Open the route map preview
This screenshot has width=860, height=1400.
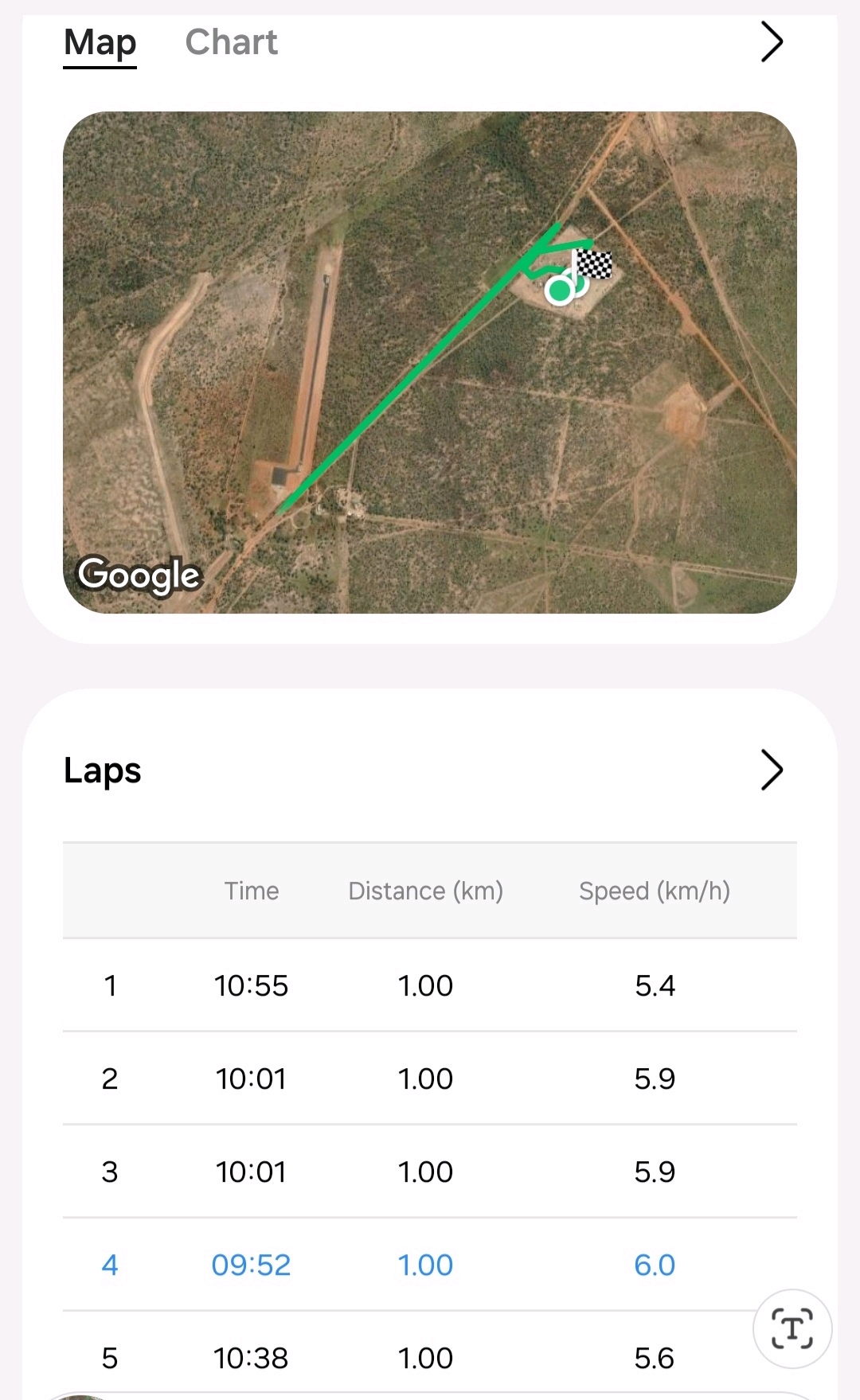[430, 362]
